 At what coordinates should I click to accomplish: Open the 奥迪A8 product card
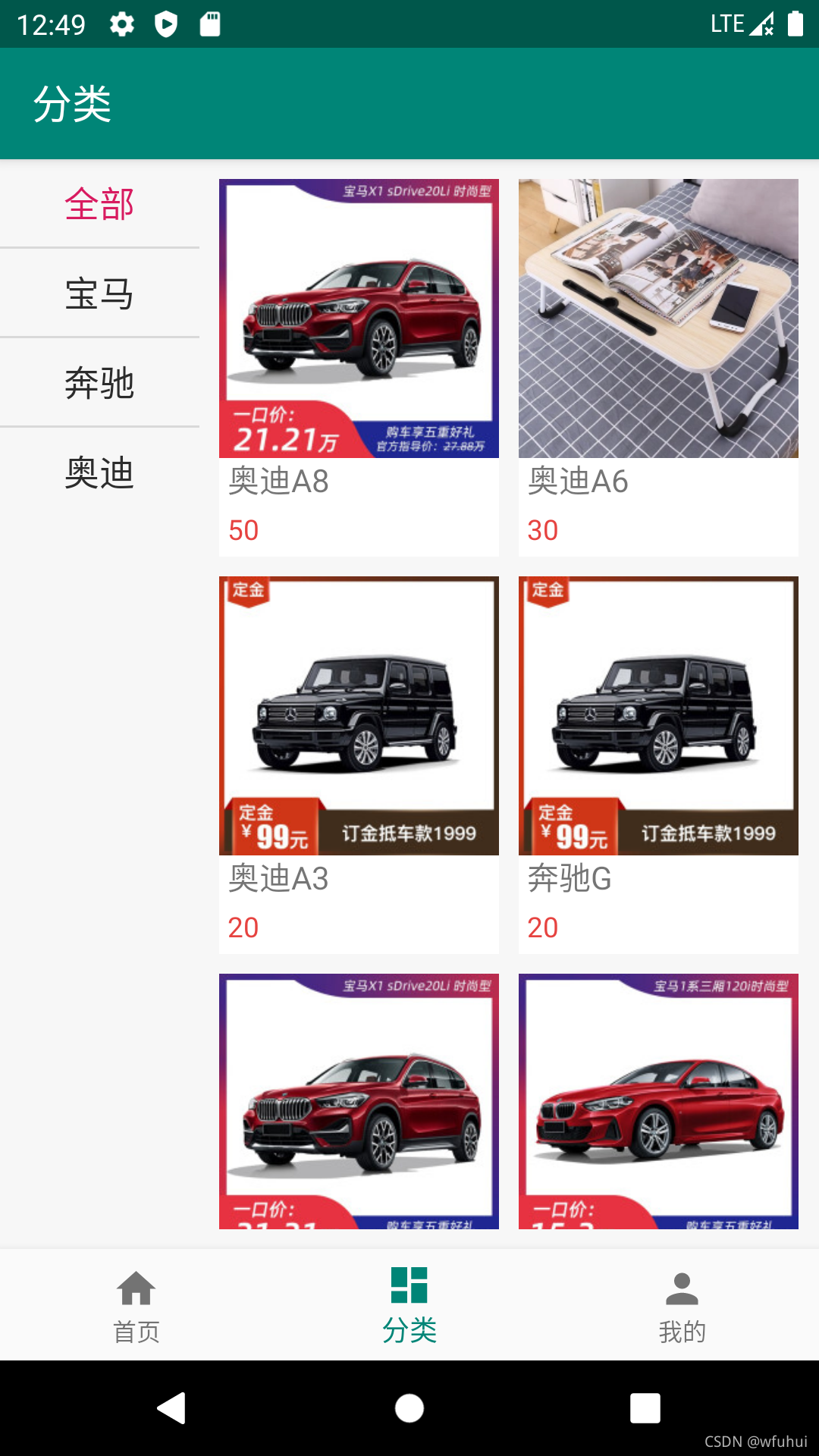(x=359, y=367)
